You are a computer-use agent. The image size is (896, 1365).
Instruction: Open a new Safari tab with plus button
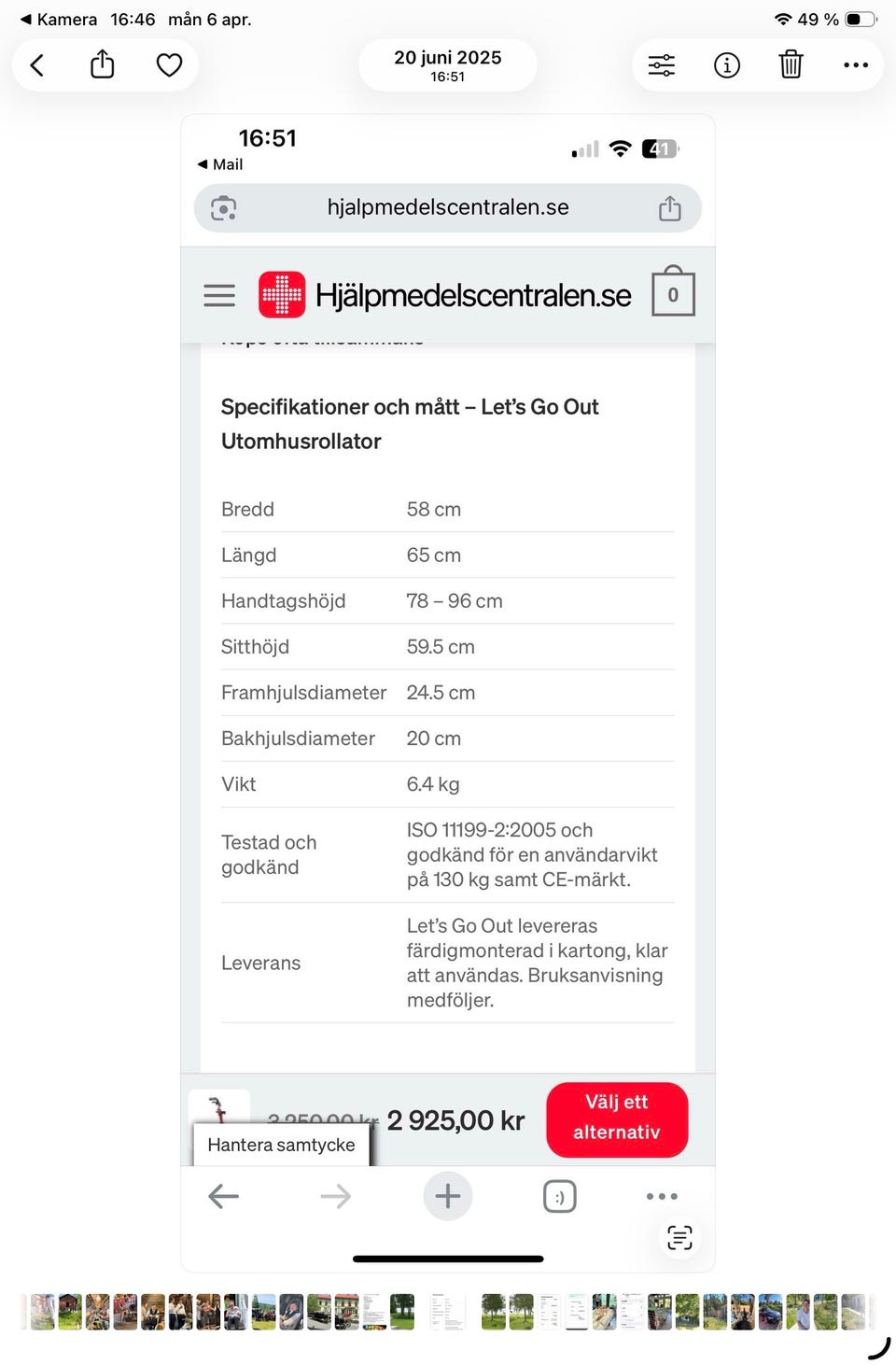tap(448, 1196)
